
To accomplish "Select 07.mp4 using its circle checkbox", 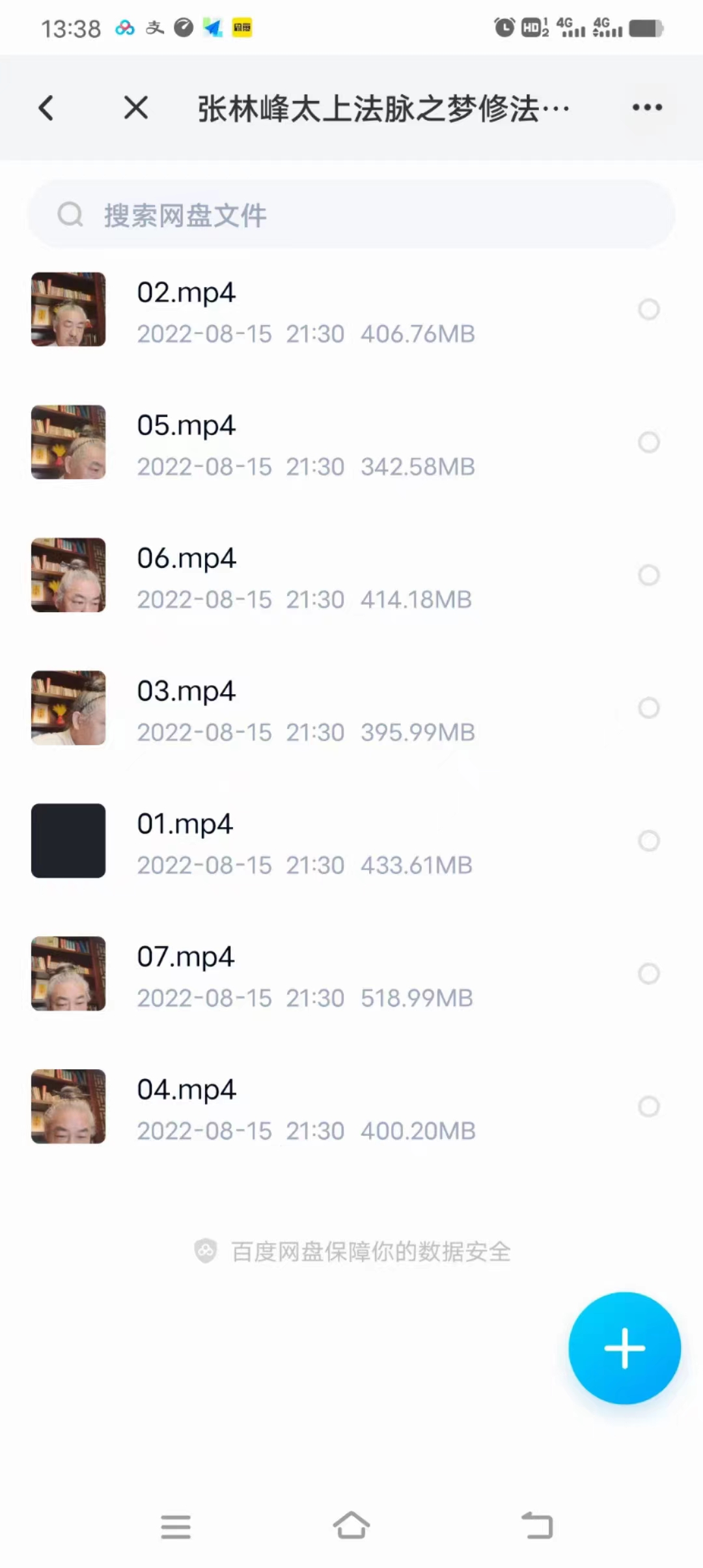I will 648,973.
